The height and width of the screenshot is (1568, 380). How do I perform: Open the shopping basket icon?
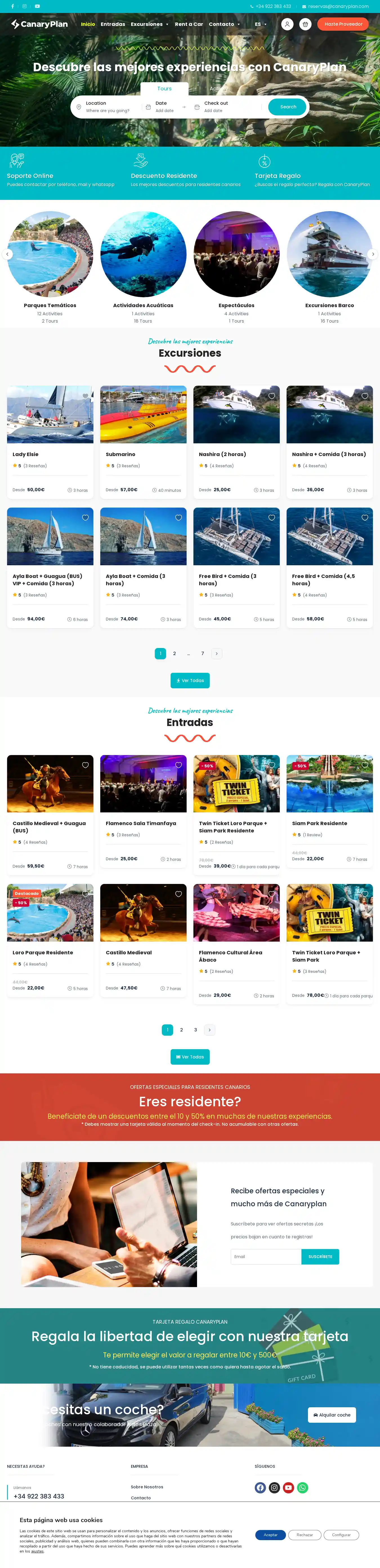tap(305, 24)
